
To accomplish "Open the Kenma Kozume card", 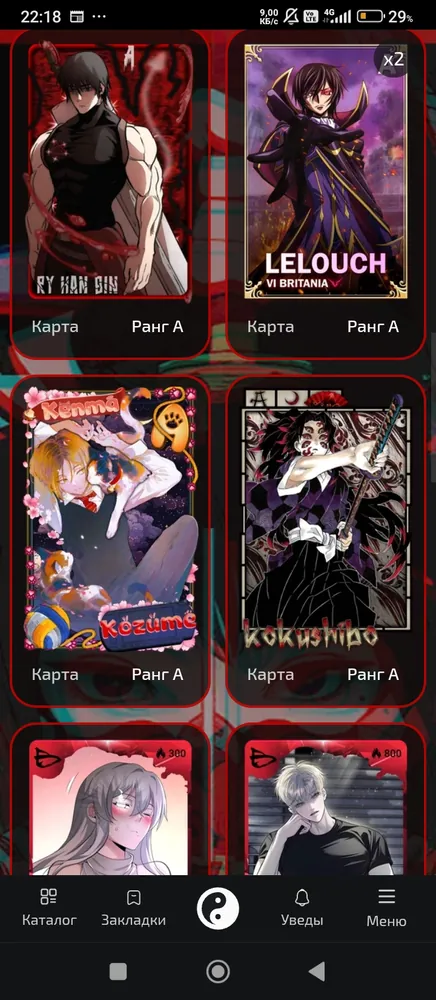I will pyautogui.click(x=110, y=541).
